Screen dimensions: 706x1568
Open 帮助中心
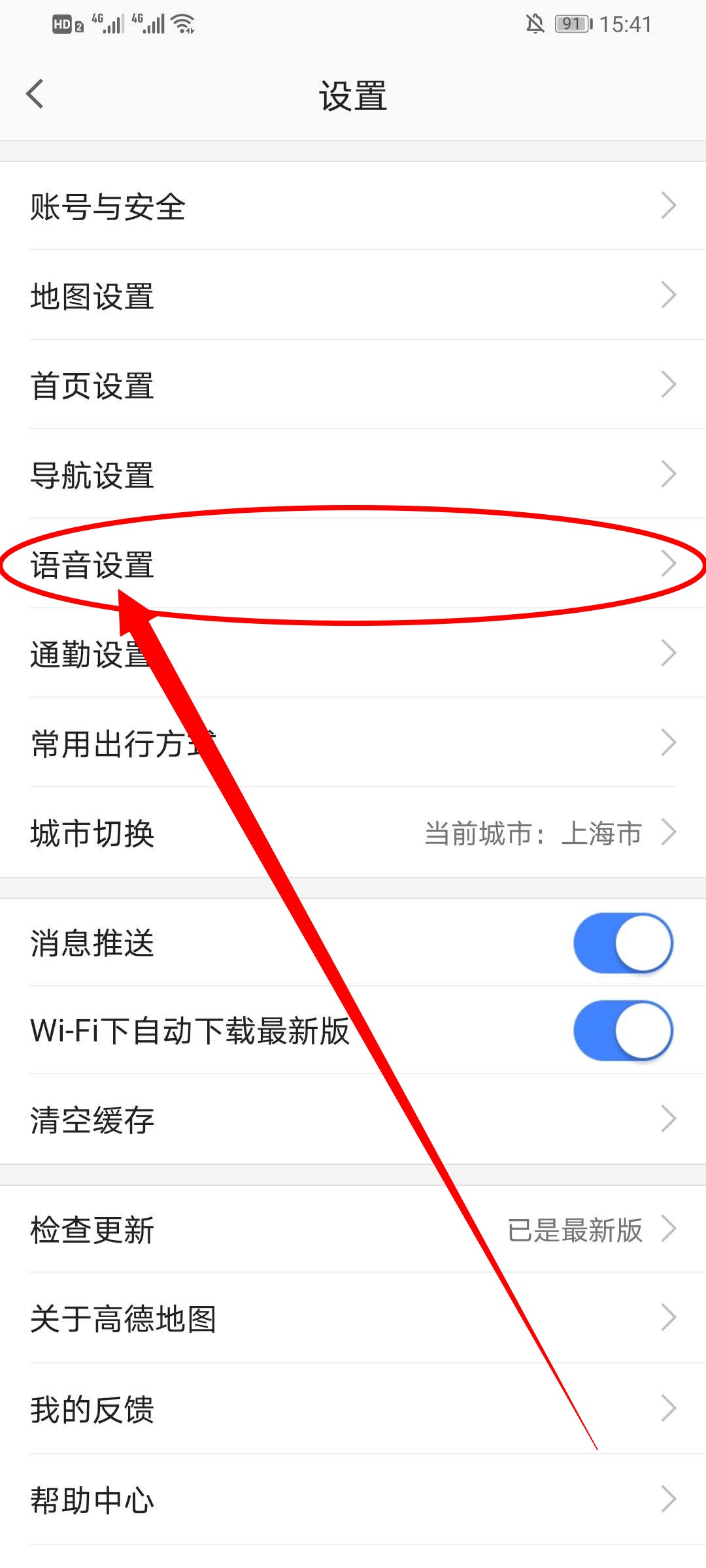point(353,1500)
